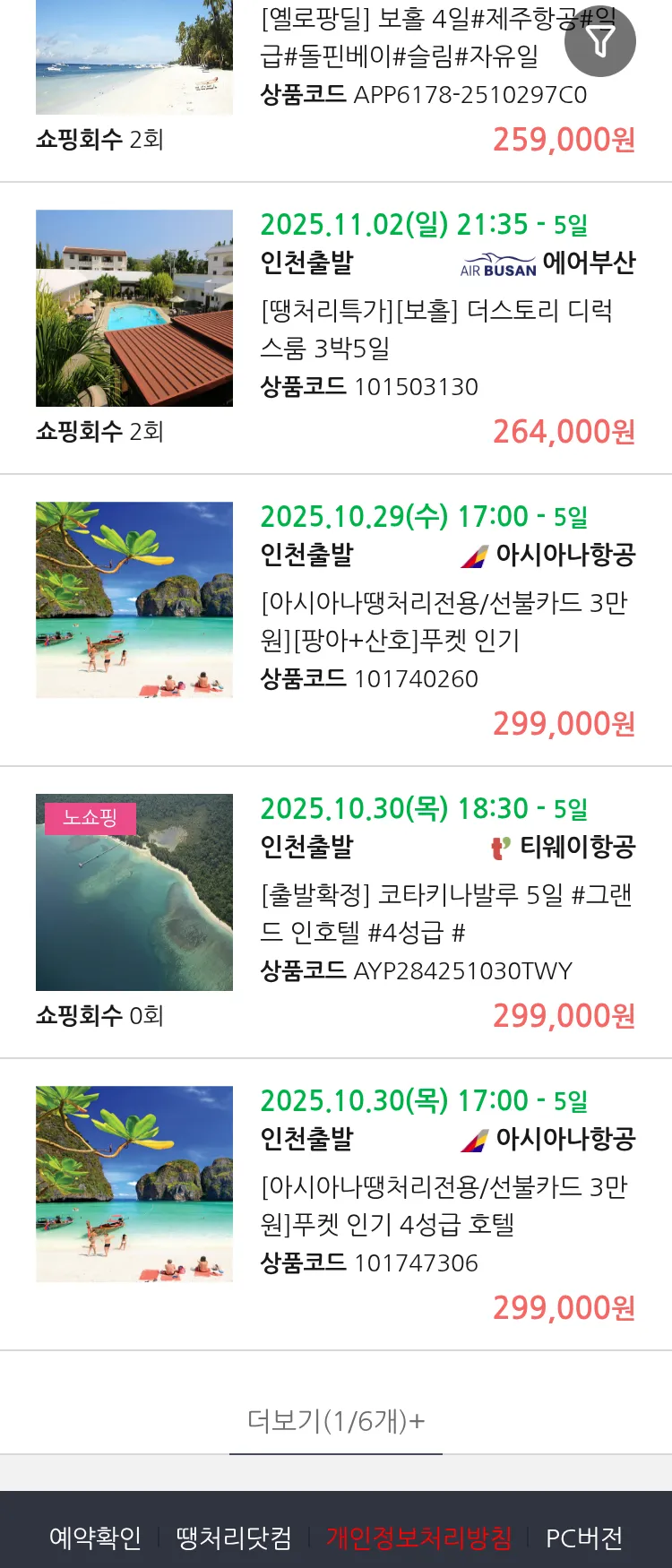The width and height of the screenshot is (672, 1568).
Task: Select the 코타키나발루 5일 티웨이항공 package
Action: 446,913
